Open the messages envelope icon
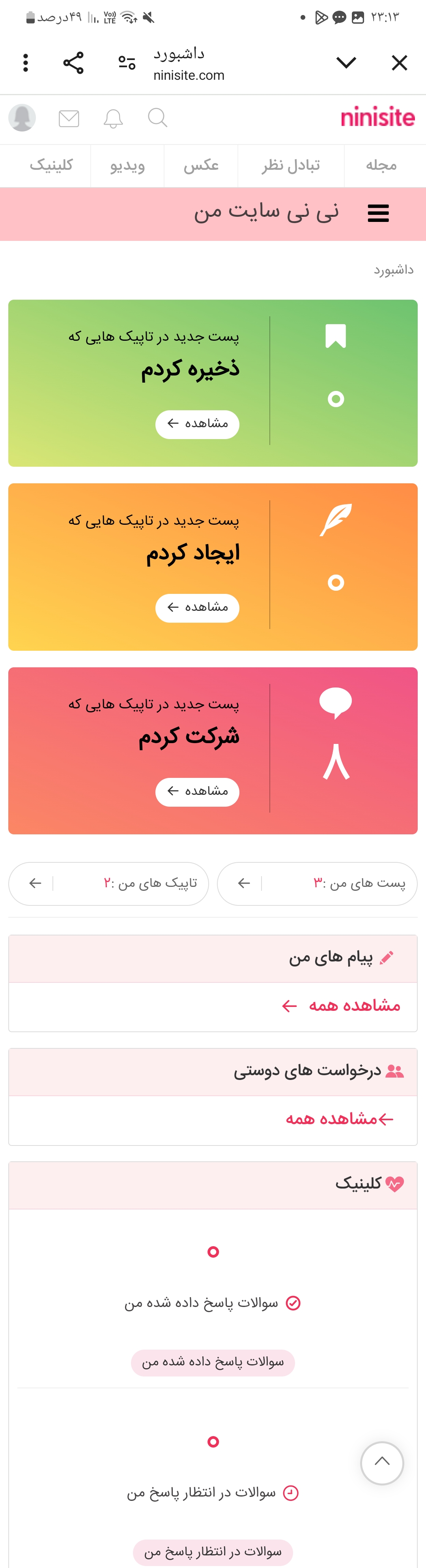The height and width of the screenshot is (1568, 426). coord(69,118)
